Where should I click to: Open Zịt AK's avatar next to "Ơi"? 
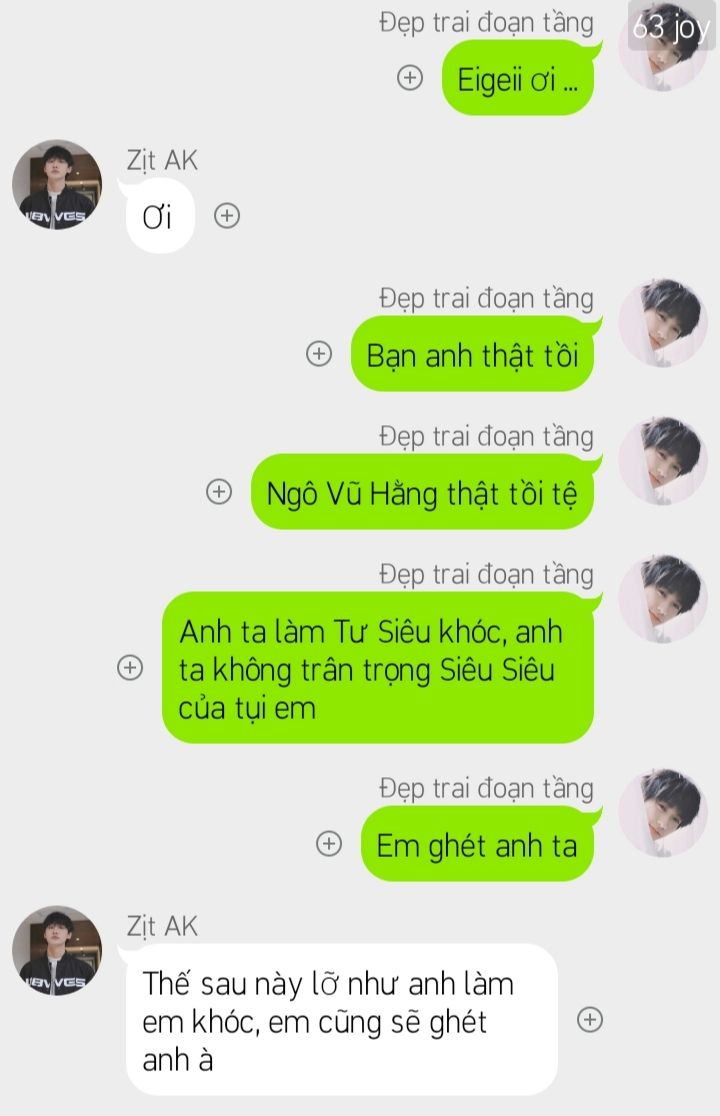click(57, 185)
